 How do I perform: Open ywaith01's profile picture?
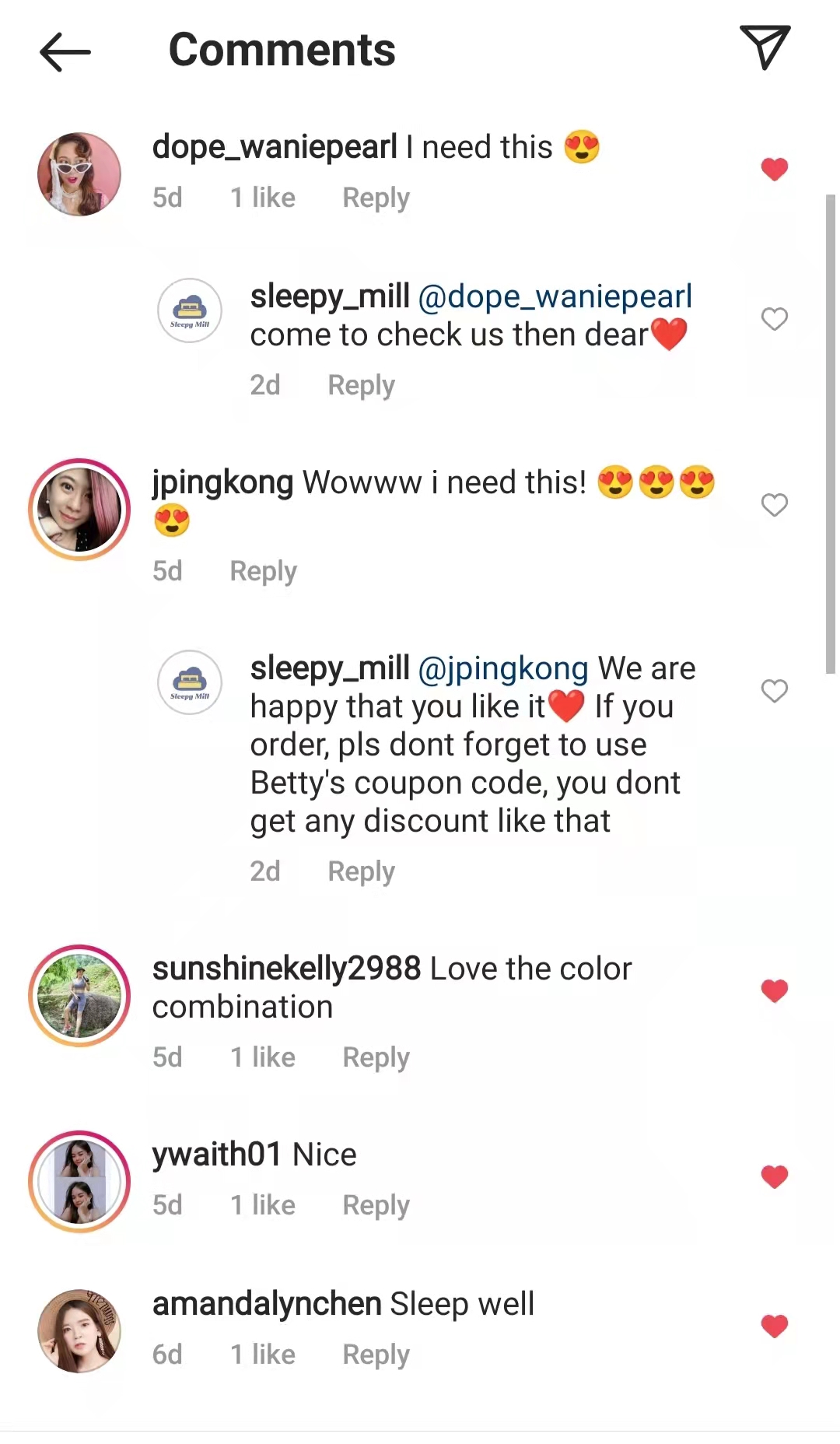tap(79, 1181)
